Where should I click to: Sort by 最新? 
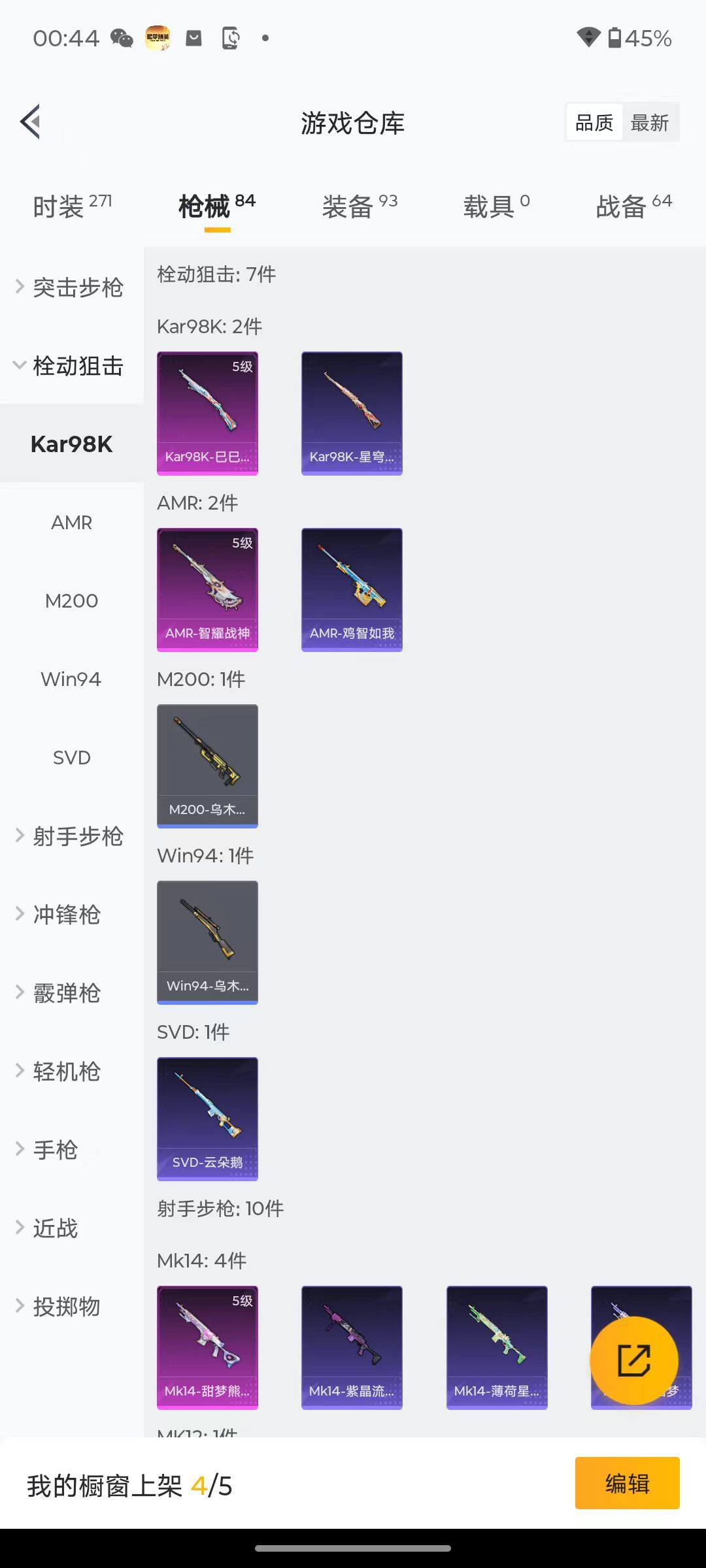(x=649, y=123)
